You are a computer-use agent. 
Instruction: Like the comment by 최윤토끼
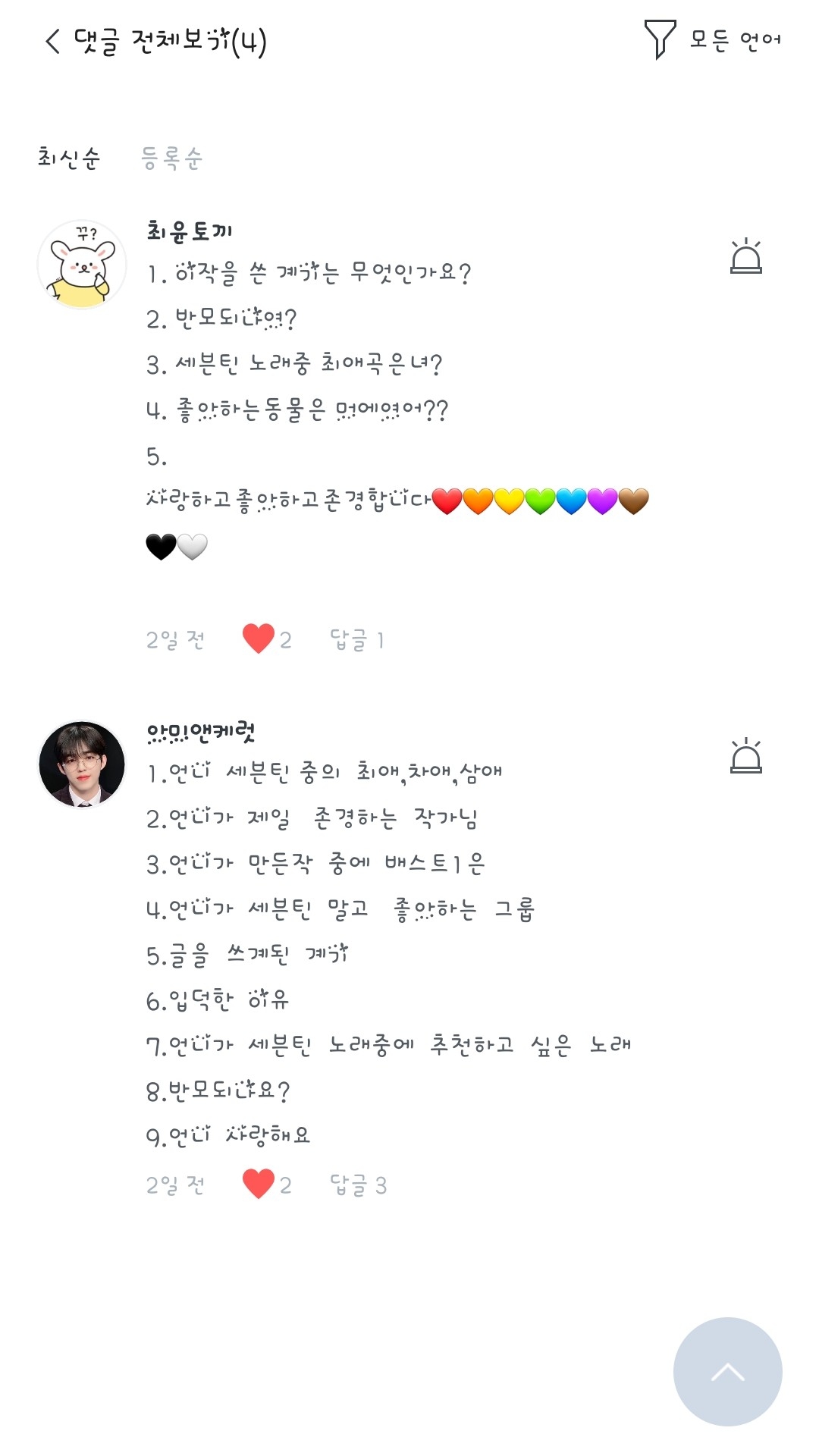(x=259, y=639)
